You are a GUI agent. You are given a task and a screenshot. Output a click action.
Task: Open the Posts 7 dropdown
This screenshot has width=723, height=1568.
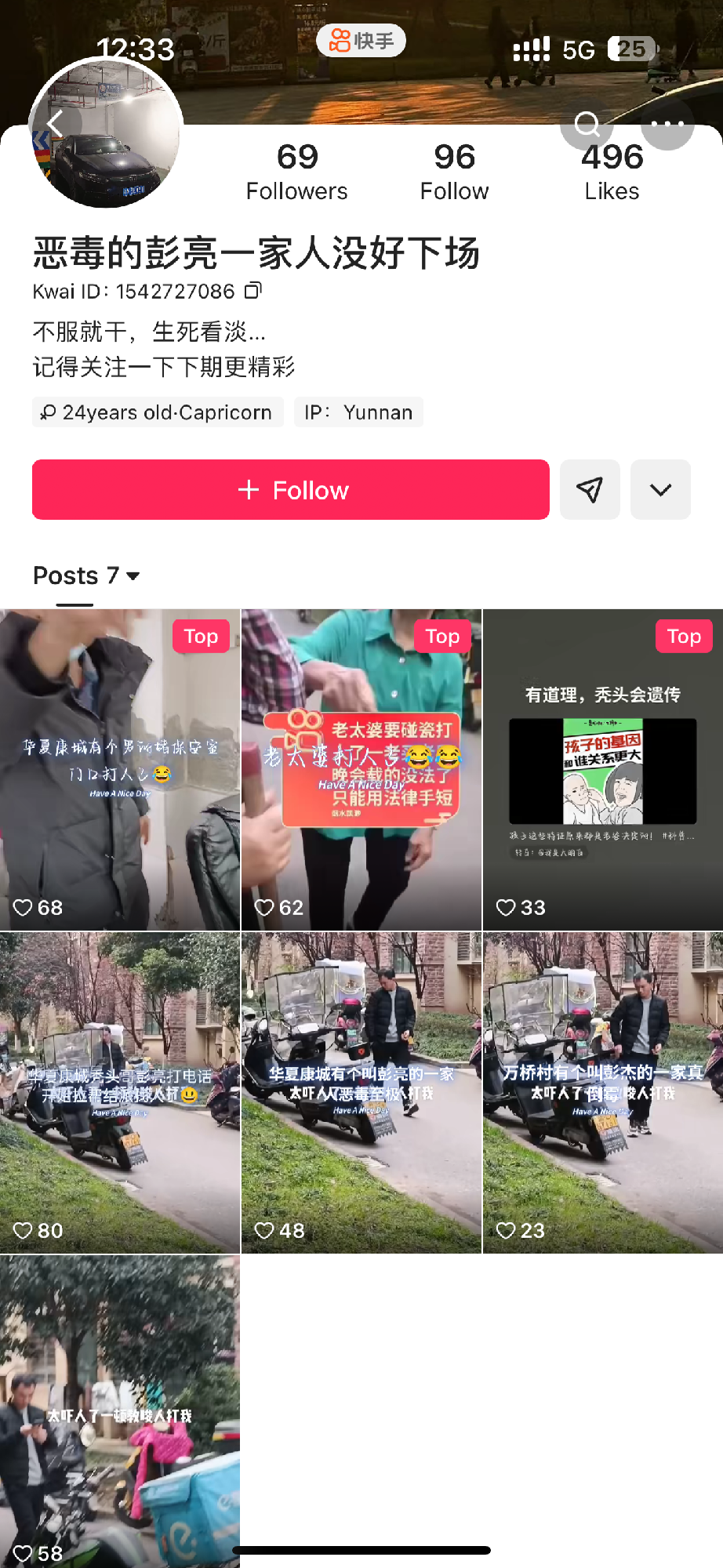[86, 576]
